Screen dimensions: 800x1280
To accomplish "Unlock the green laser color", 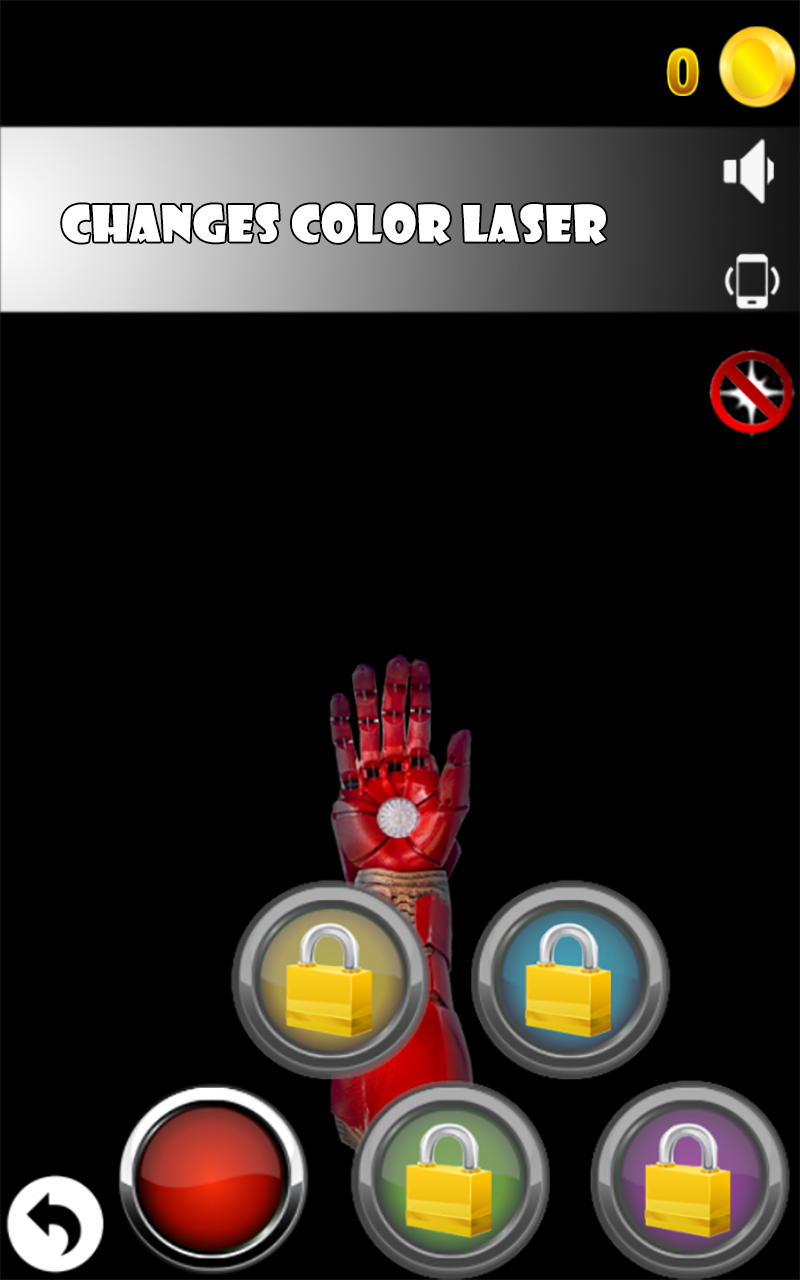I will pos(450,1180).
